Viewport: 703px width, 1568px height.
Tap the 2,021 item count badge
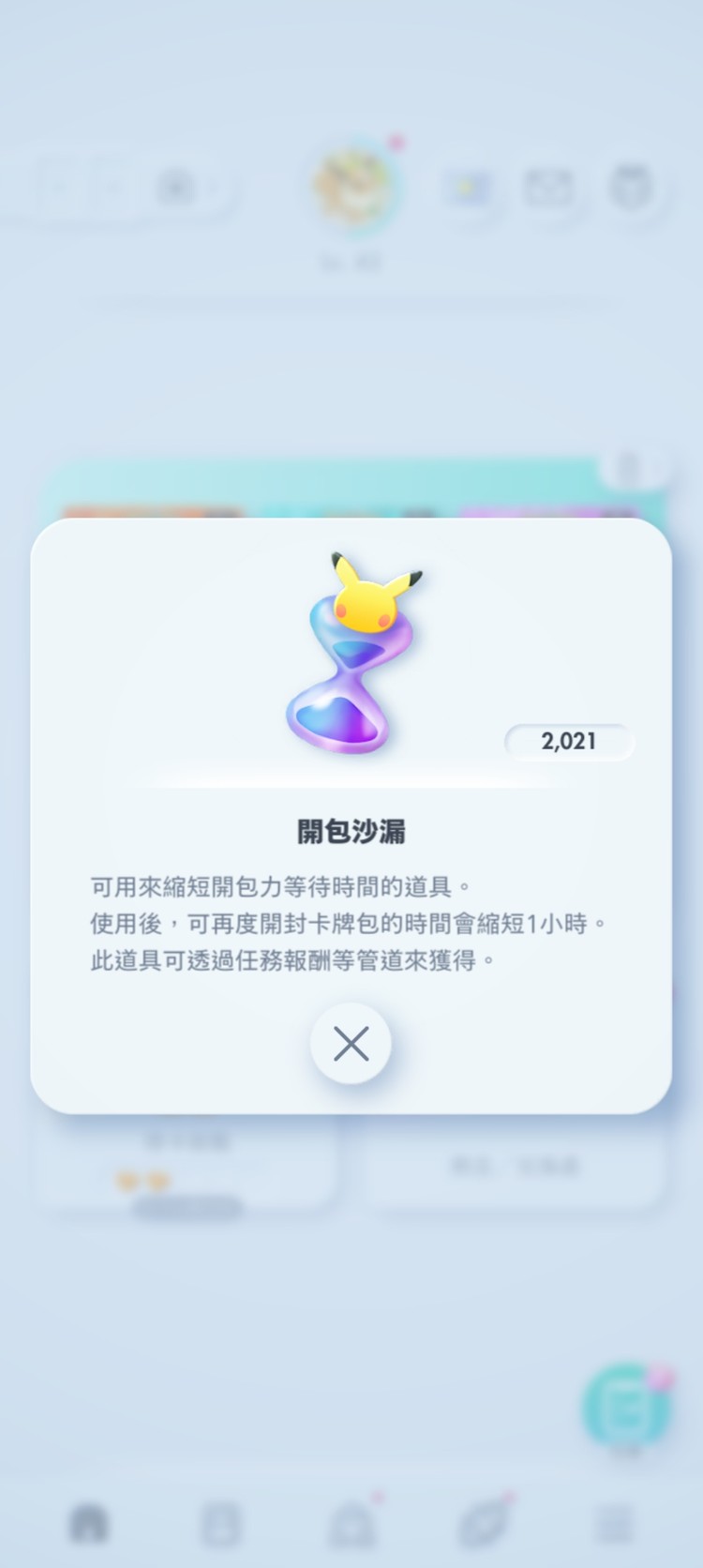[569, 741]
